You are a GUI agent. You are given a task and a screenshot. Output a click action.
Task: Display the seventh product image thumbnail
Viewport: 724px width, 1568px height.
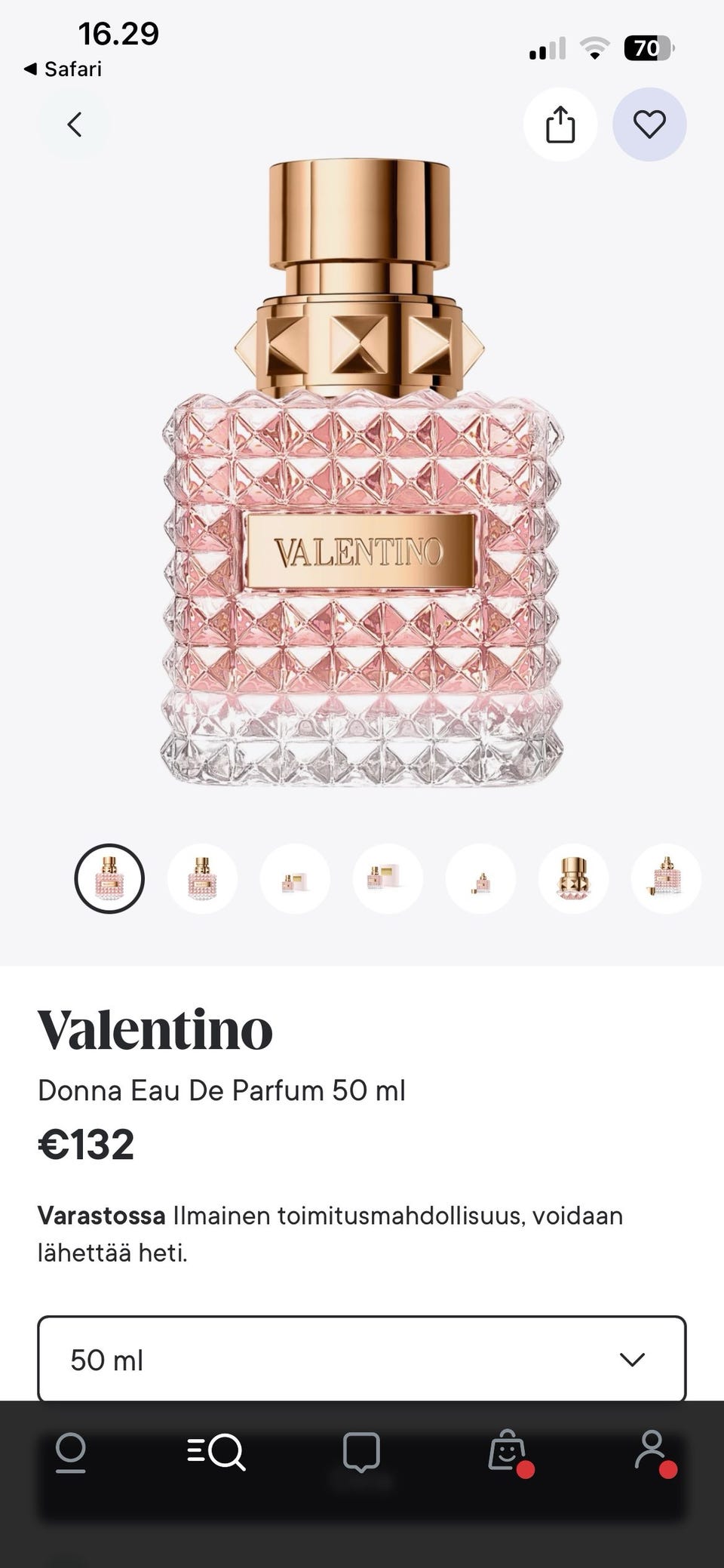pyautogui.click(x=666, y=879)
